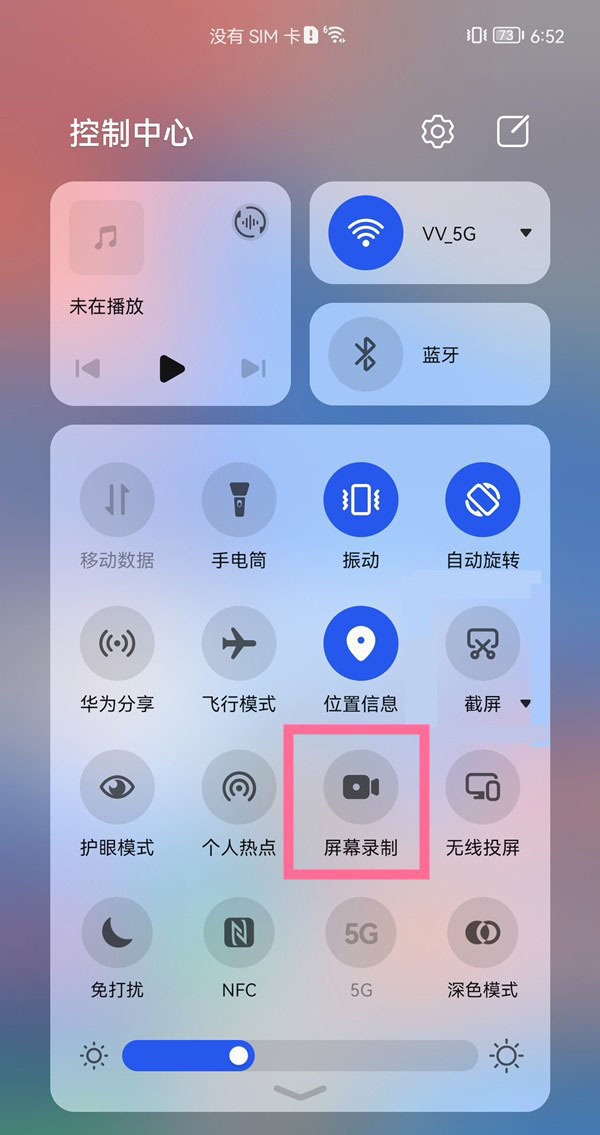Enable 深色模式 dark mode
The width and height of the screenshot is (600, 1135).
point(483,933)
